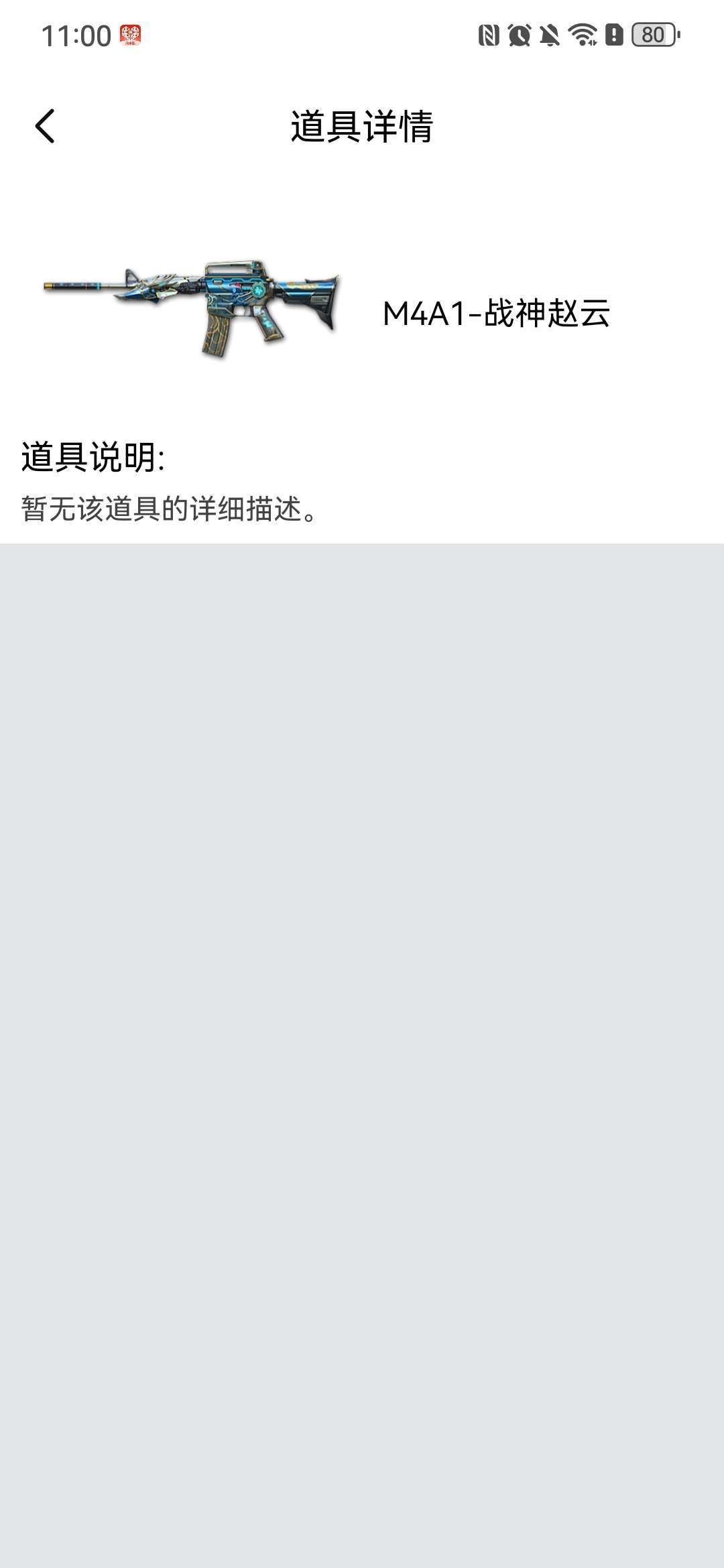Go back from the 道具详情 page
Viewport: 724px width, 1568px height.
click(x=45, y=126)
